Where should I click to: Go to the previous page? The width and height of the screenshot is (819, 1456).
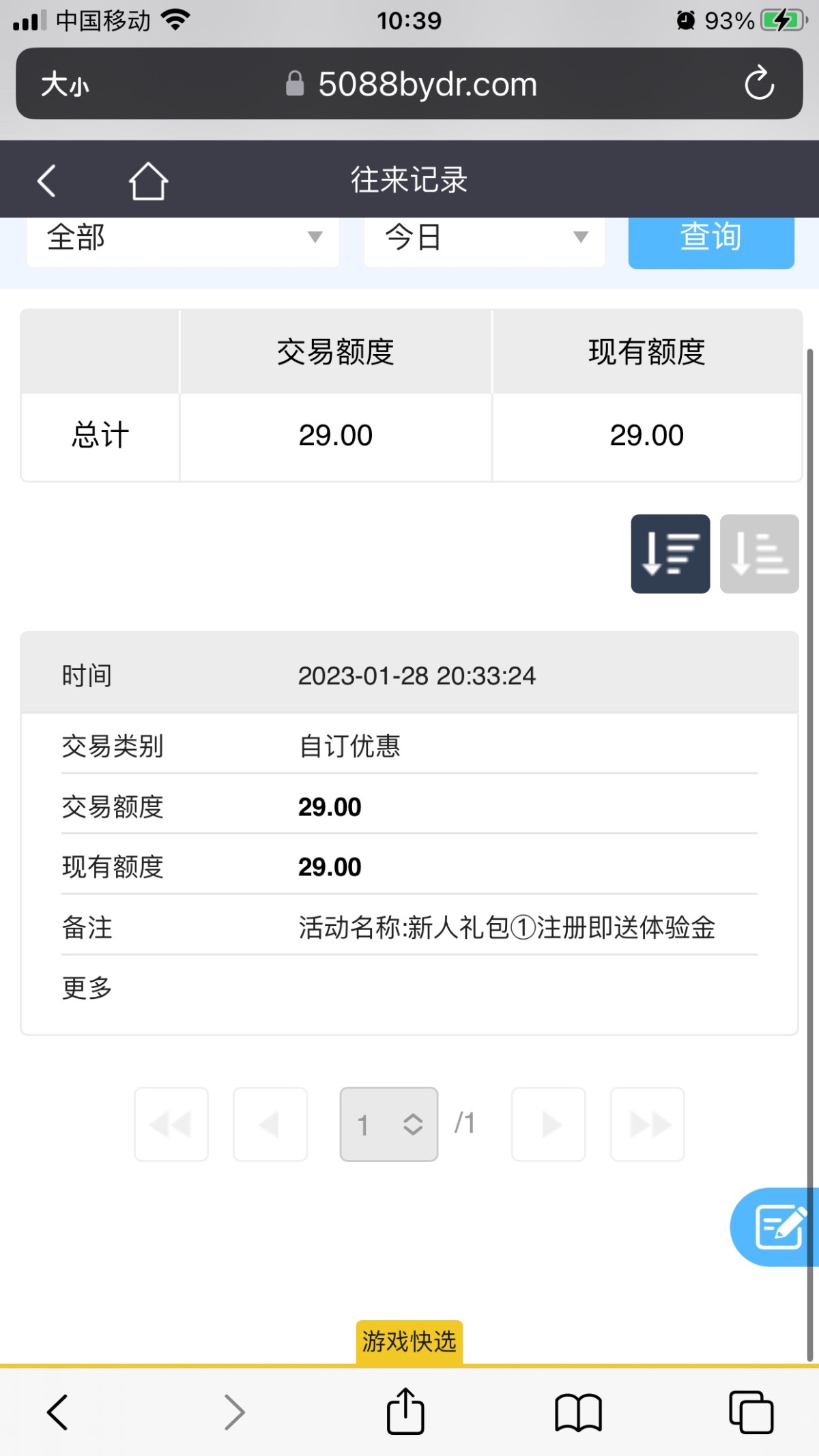(270, 1124)
